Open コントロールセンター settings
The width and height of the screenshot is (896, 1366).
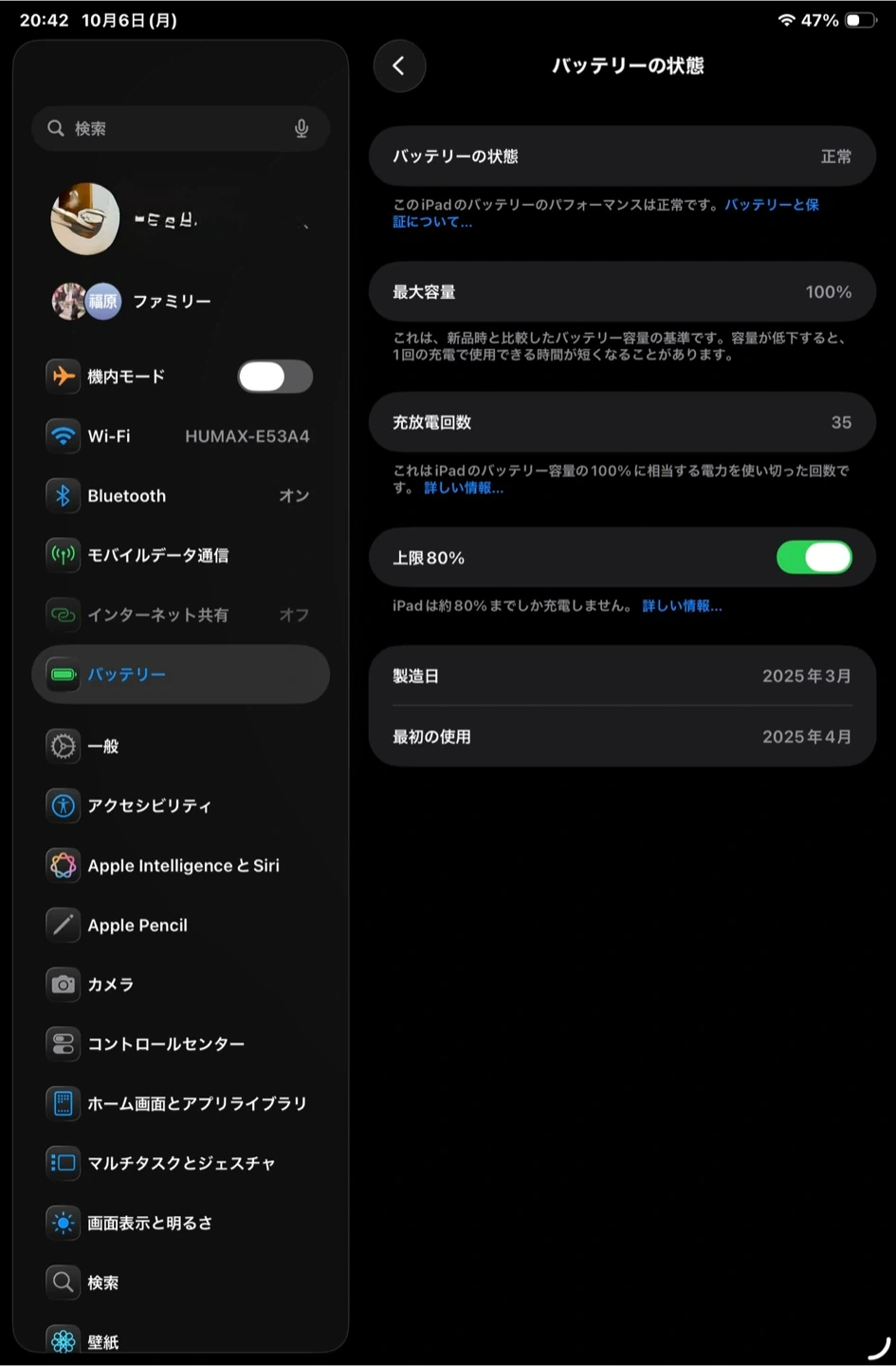(180, 1043)
